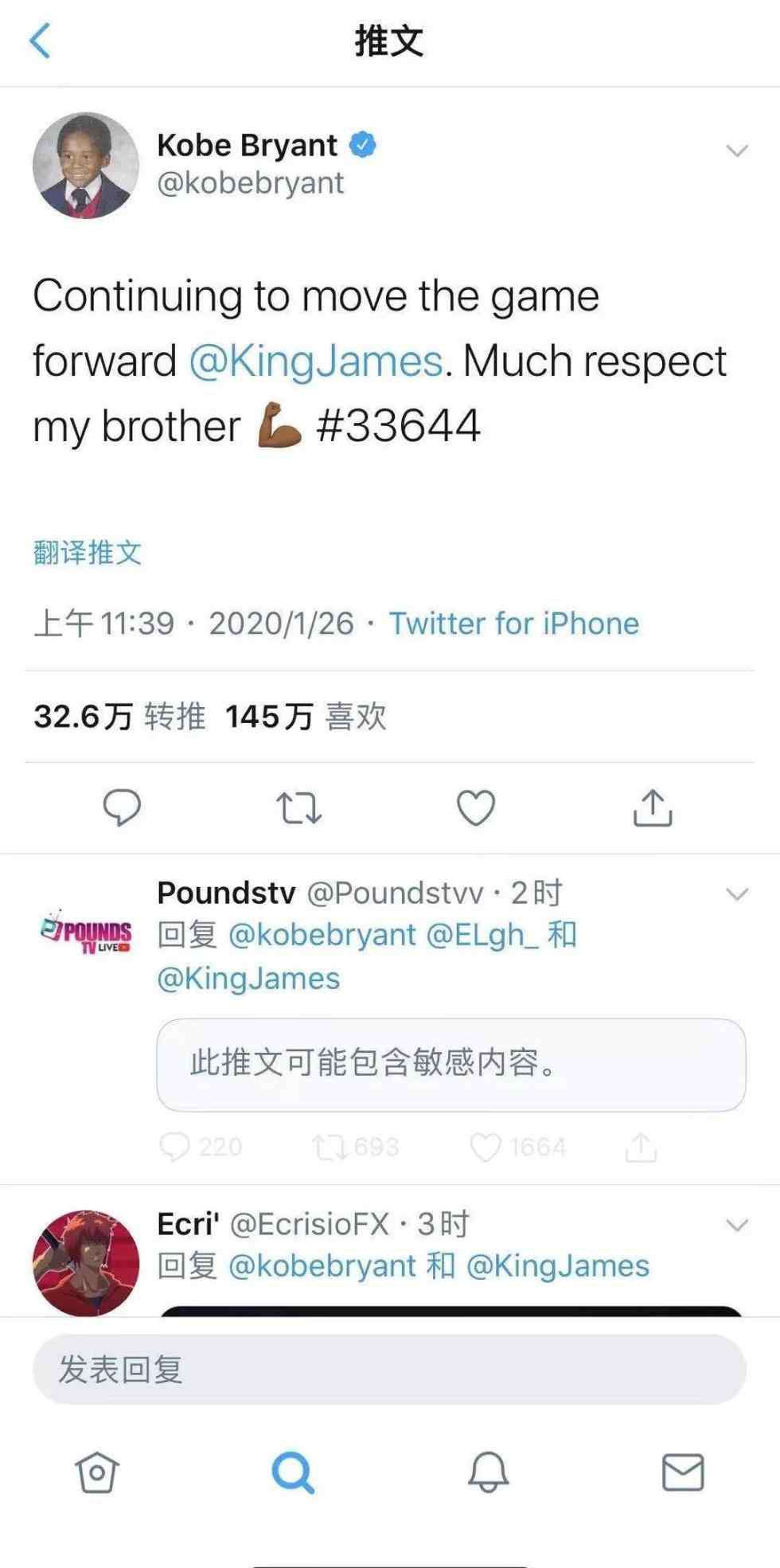Screen dimensions: 780x1568
Task: Go back using the top-left arrow
Action: tap(40, 41)
